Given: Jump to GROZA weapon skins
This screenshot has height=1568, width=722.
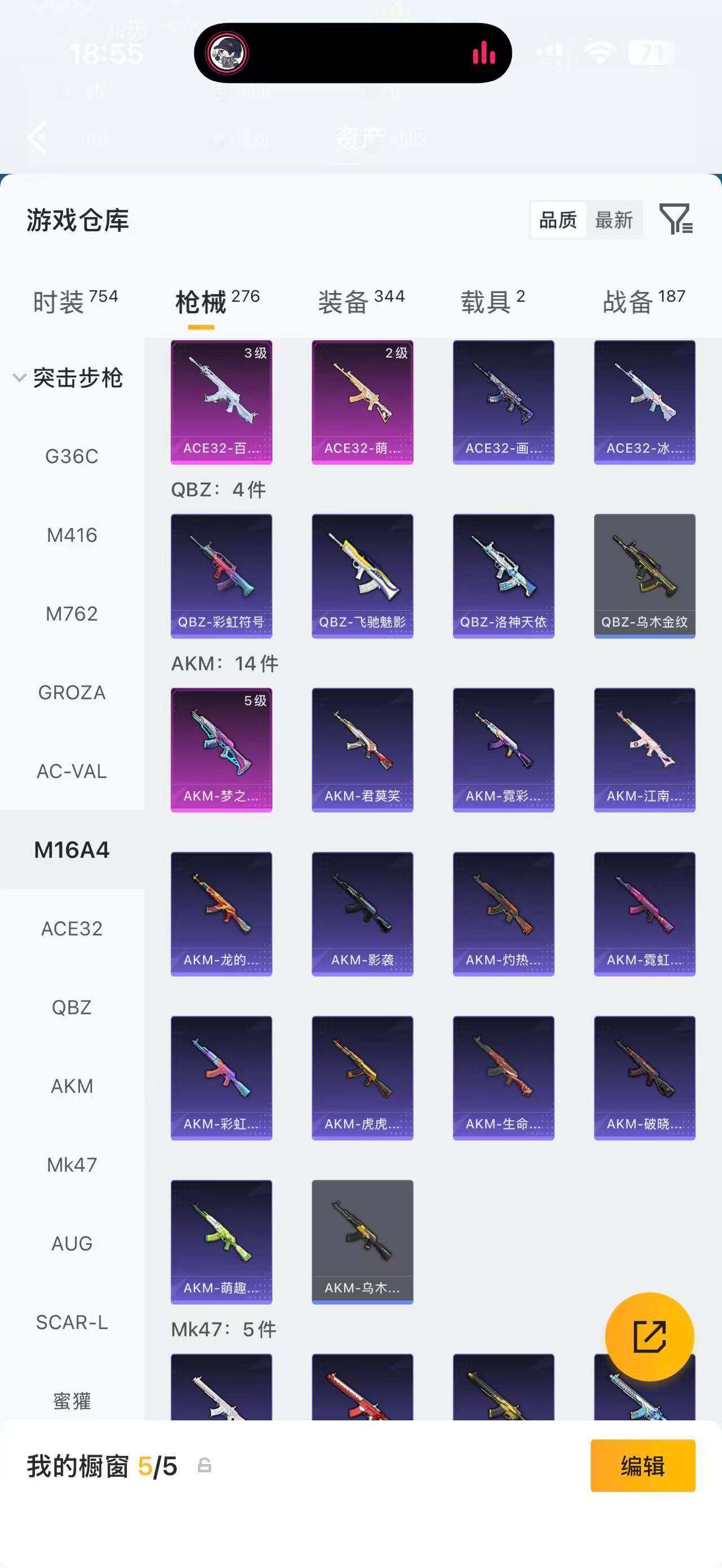Looking at the screenshot, I should coord(72,692).
